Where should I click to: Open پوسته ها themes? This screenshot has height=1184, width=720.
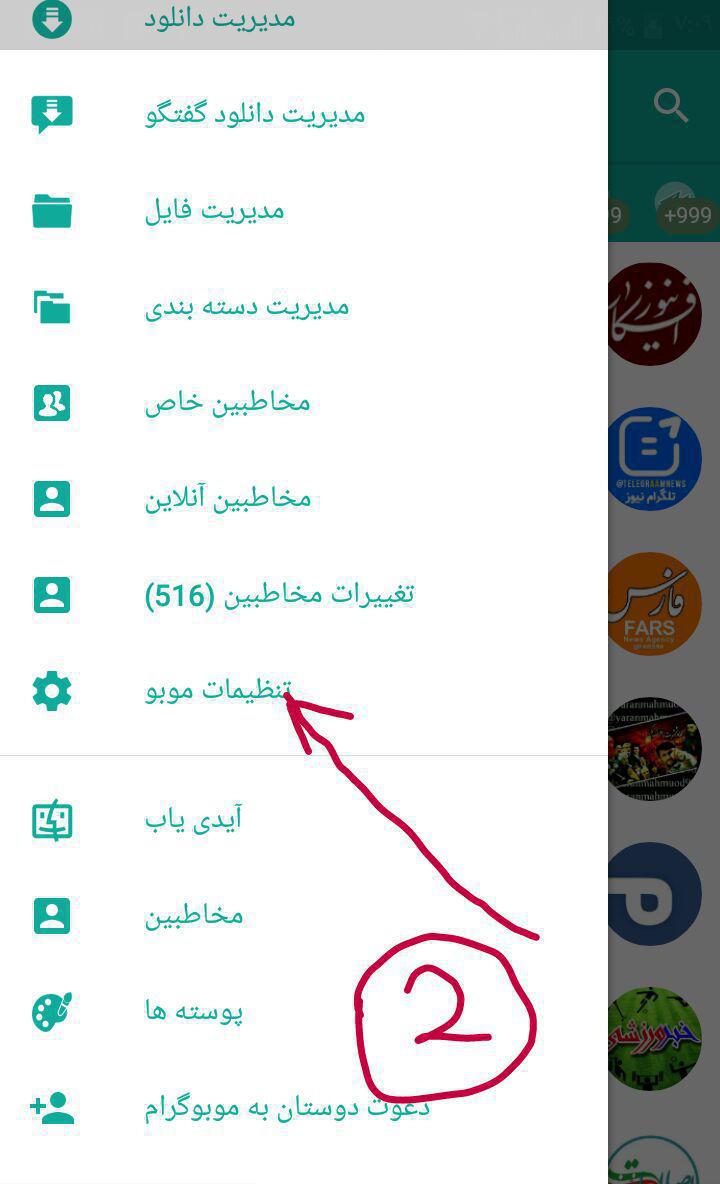click(303, 1012)
